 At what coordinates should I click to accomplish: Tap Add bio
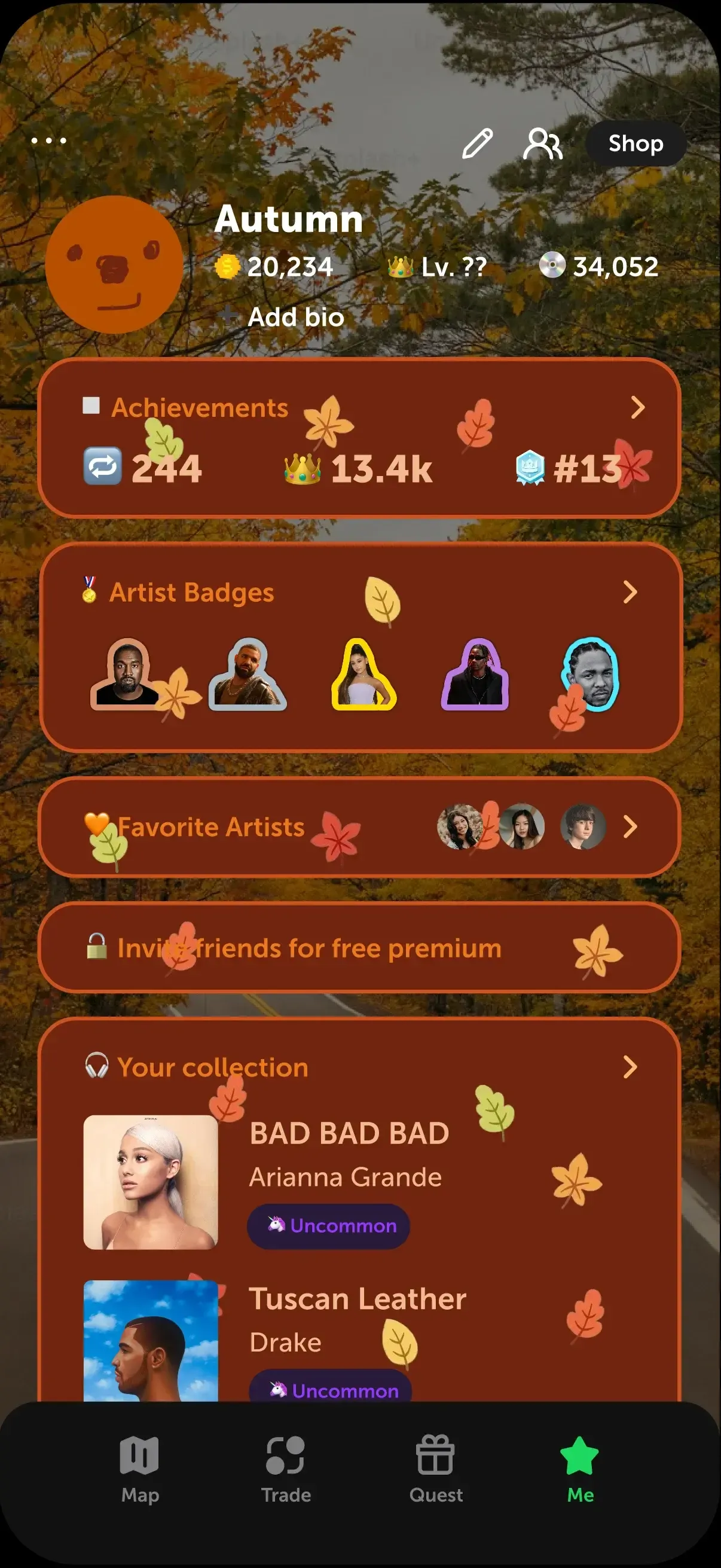296,317
